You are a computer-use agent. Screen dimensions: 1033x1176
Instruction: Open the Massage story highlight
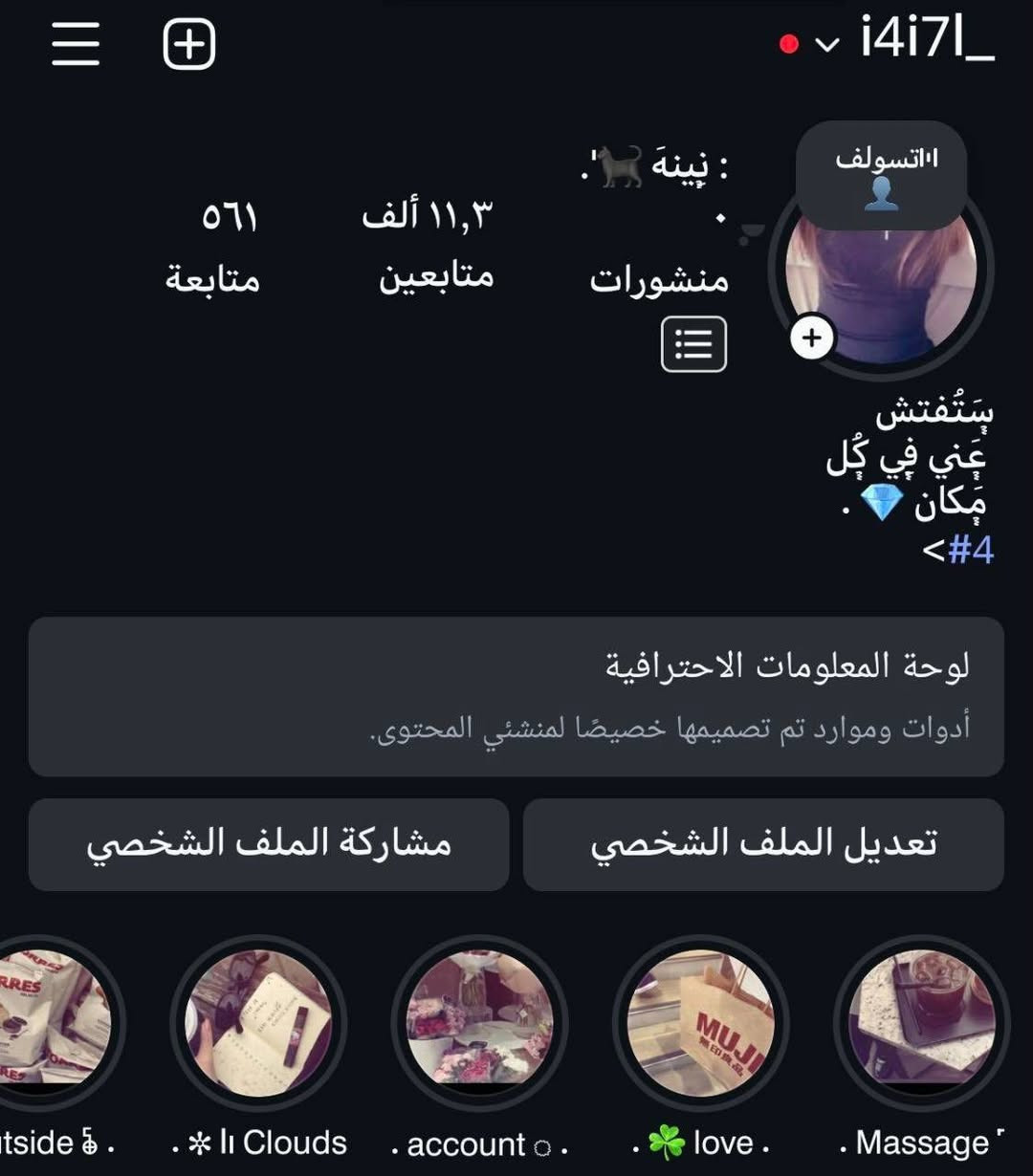coord(922,1023)
